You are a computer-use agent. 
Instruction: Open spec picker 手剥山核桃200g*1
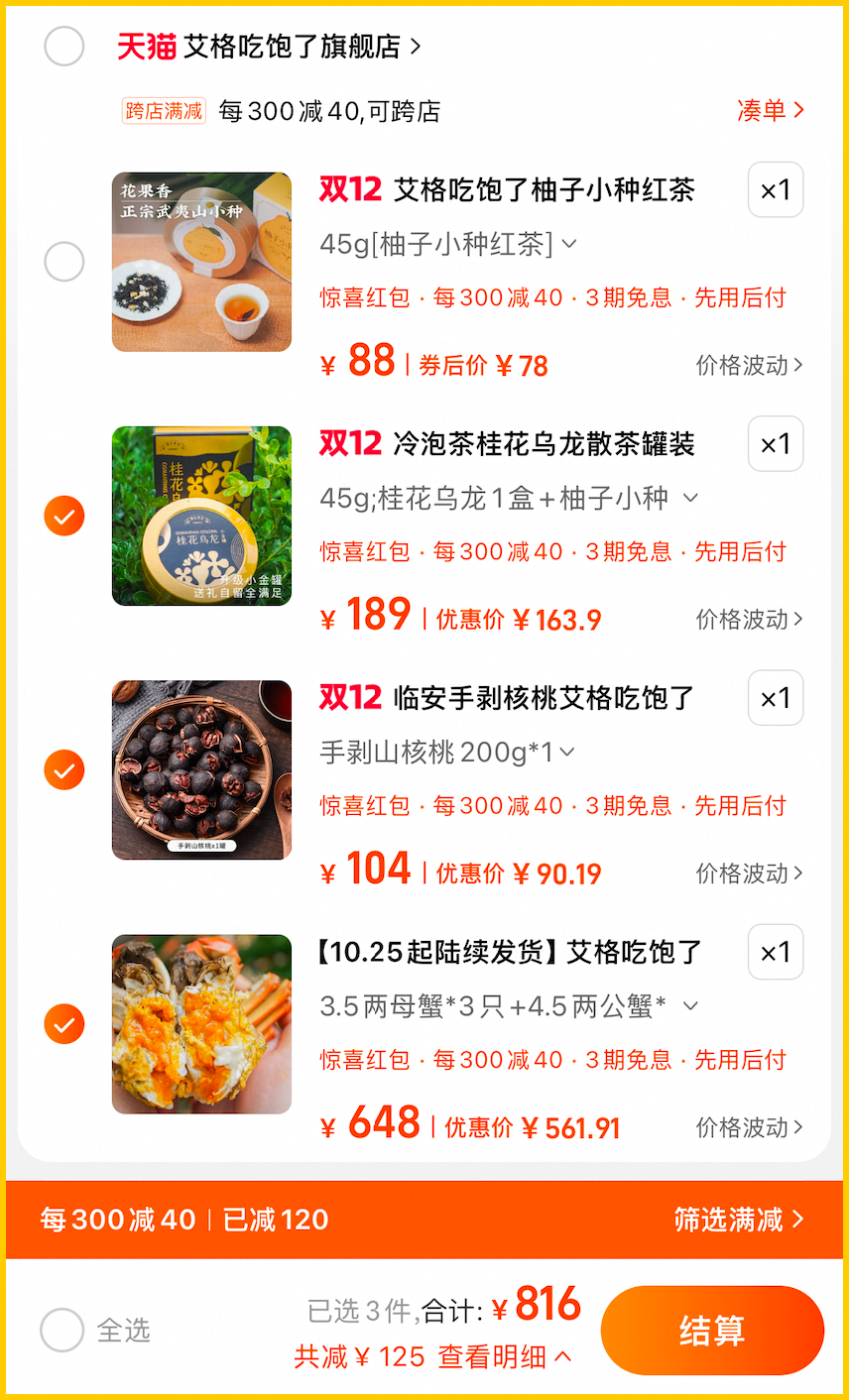pos(447,753)
